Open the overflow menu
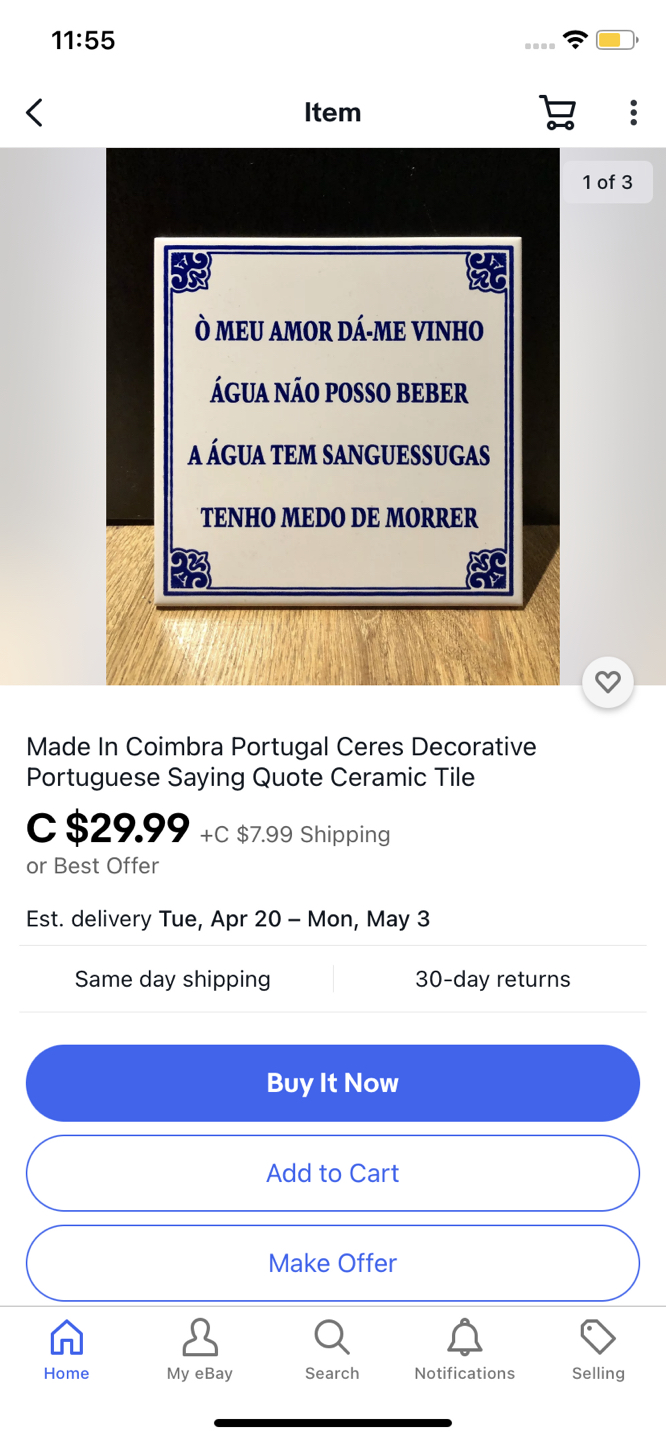The width and height of the screenshot is (666, 1440). tap(633, 113)
